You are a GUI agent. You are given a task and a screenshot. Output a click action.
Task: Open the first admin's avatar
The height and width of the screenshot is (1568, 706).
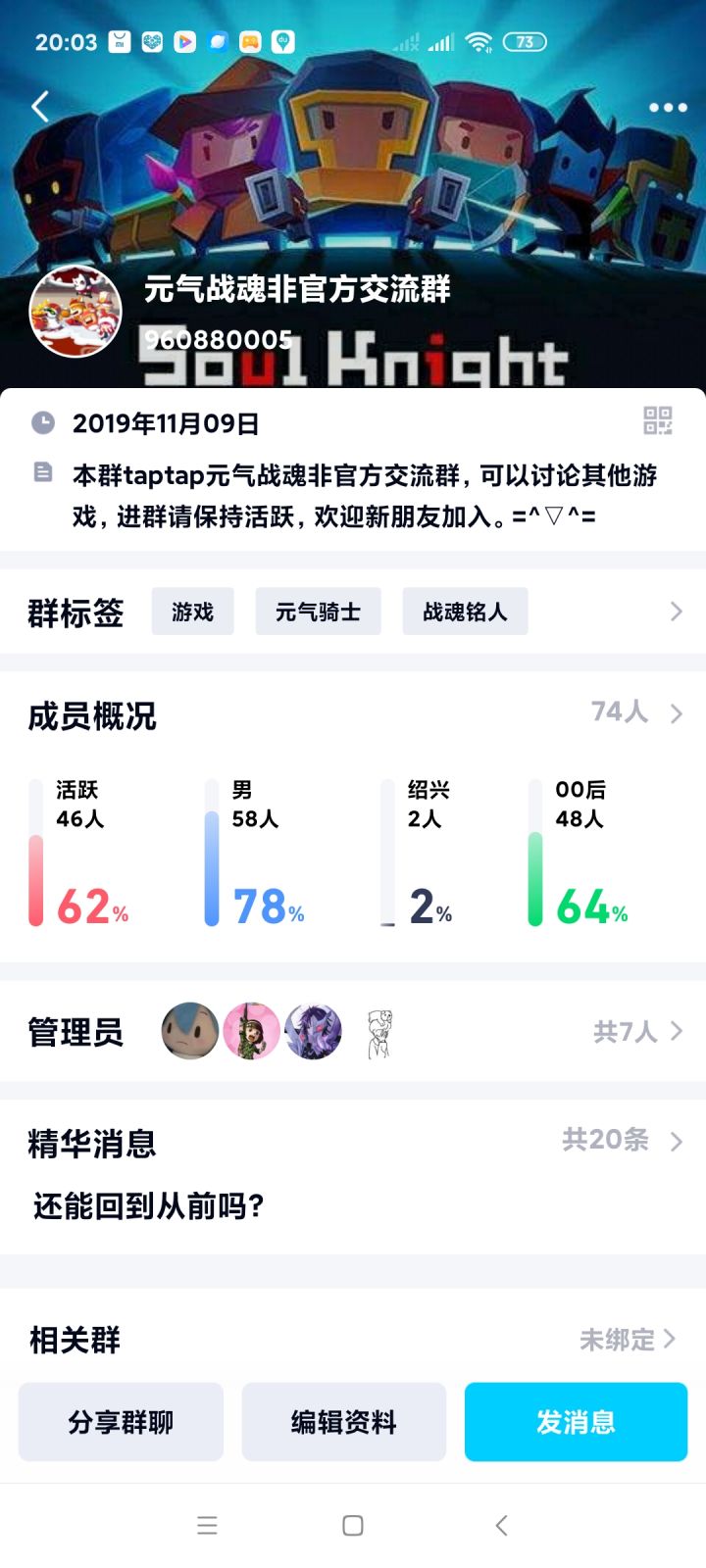189,1031
